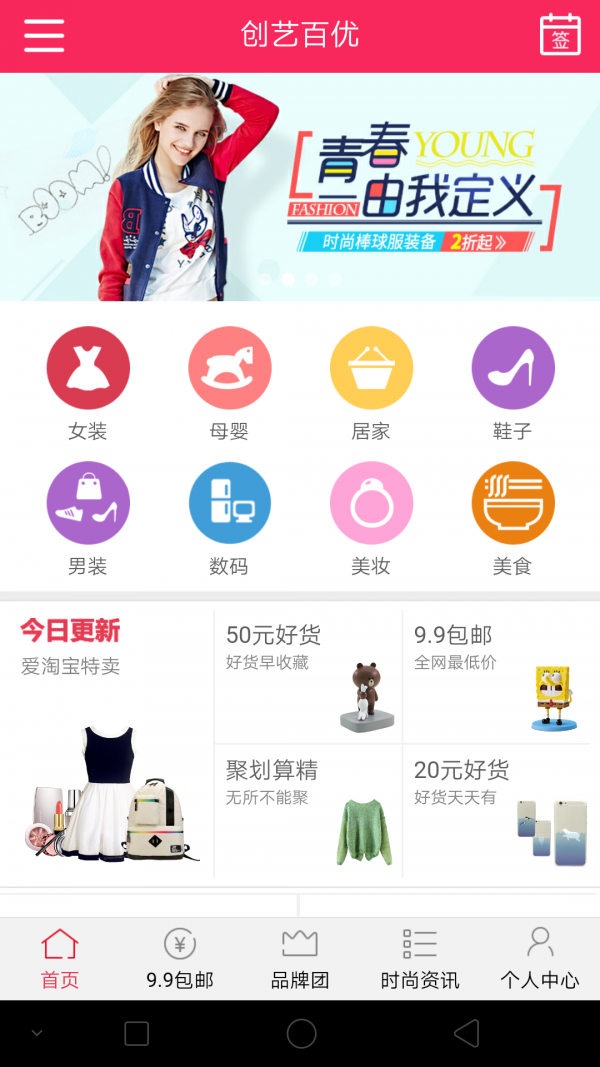
Task: Open the 今日更新 爱淘宝特卖 card
Action: tap(107, 743)
